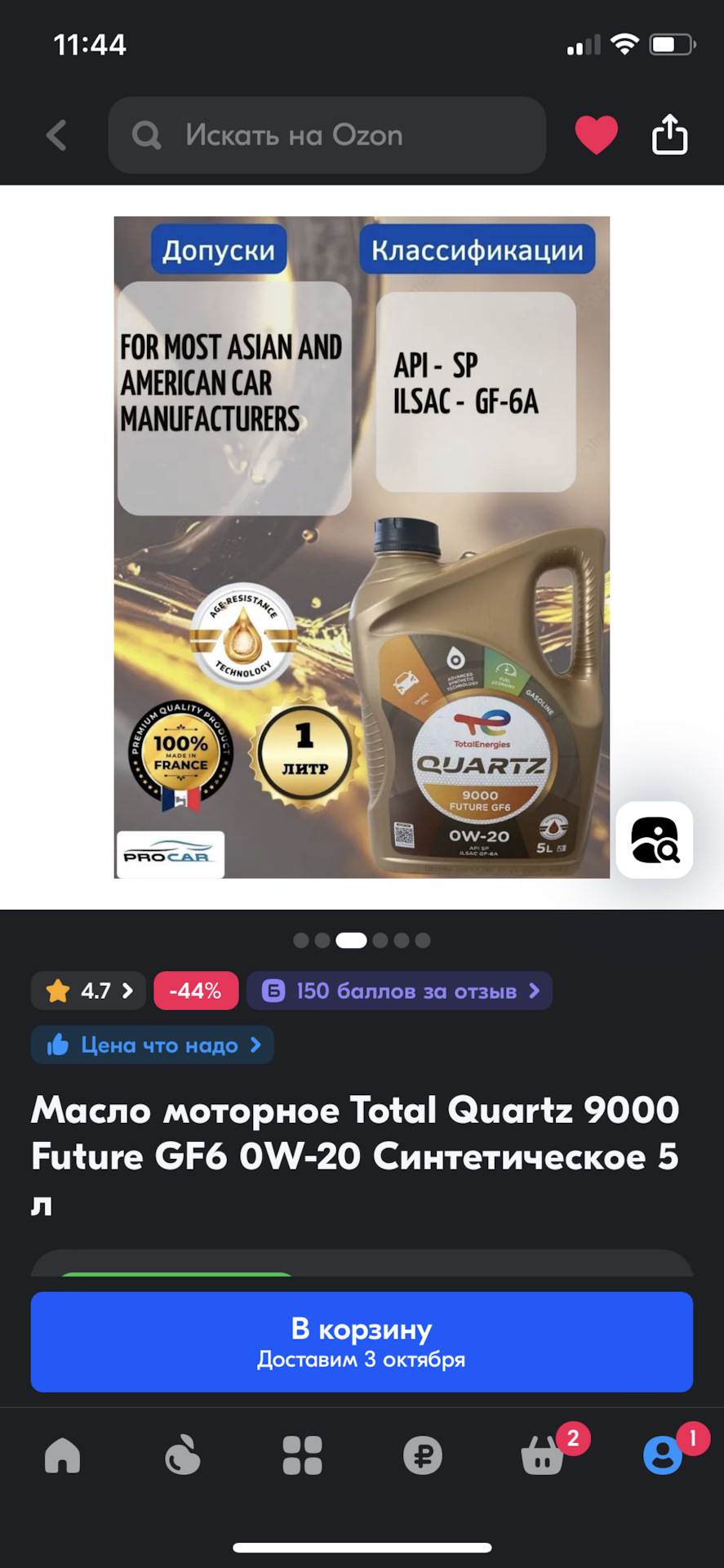724x1568 pixels.
Task: Go back to the previous page
Action: [x=56, y=136]
